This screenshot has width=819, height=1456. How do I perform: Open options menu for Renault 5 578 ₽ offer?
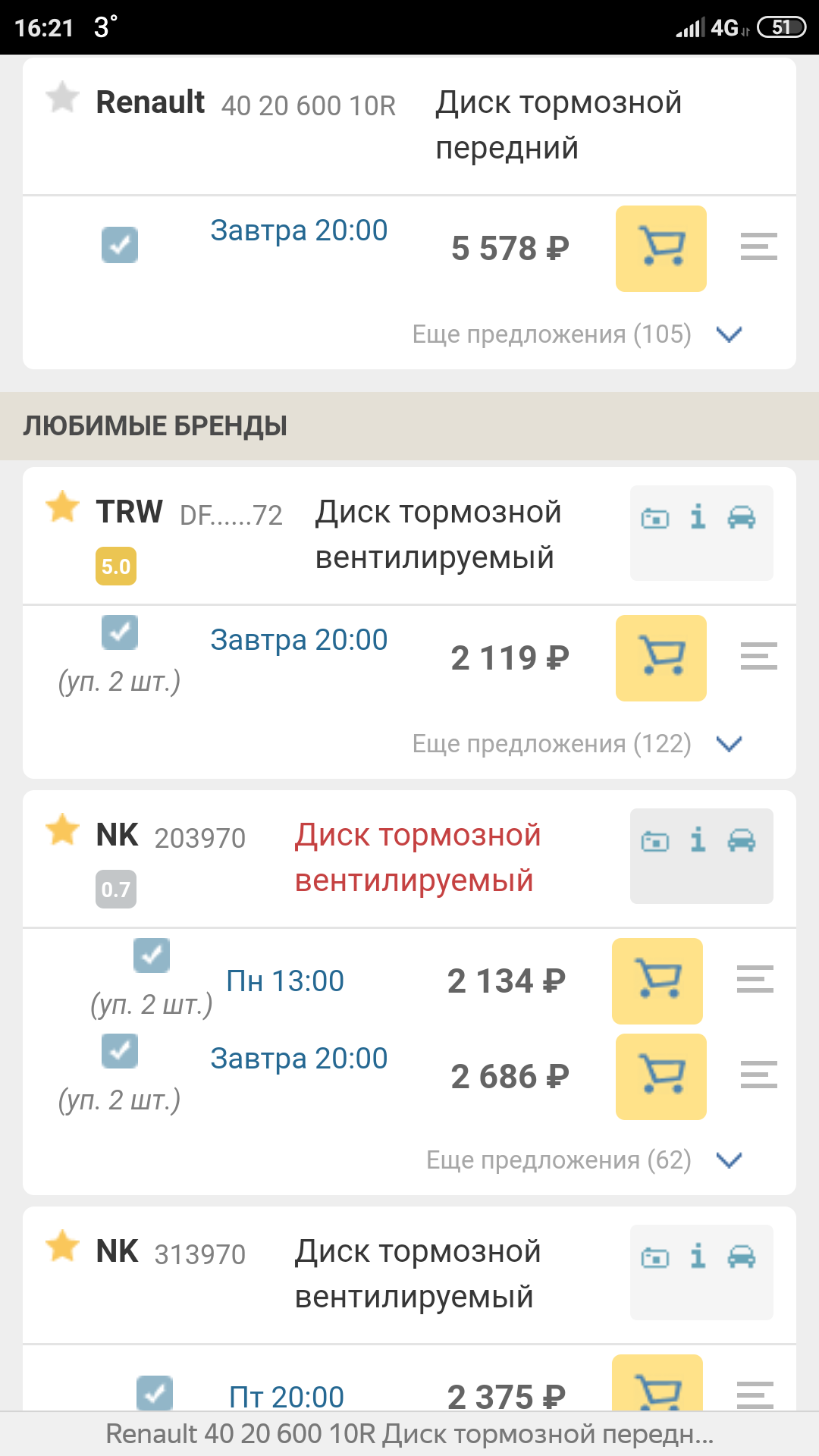[758, 247]
